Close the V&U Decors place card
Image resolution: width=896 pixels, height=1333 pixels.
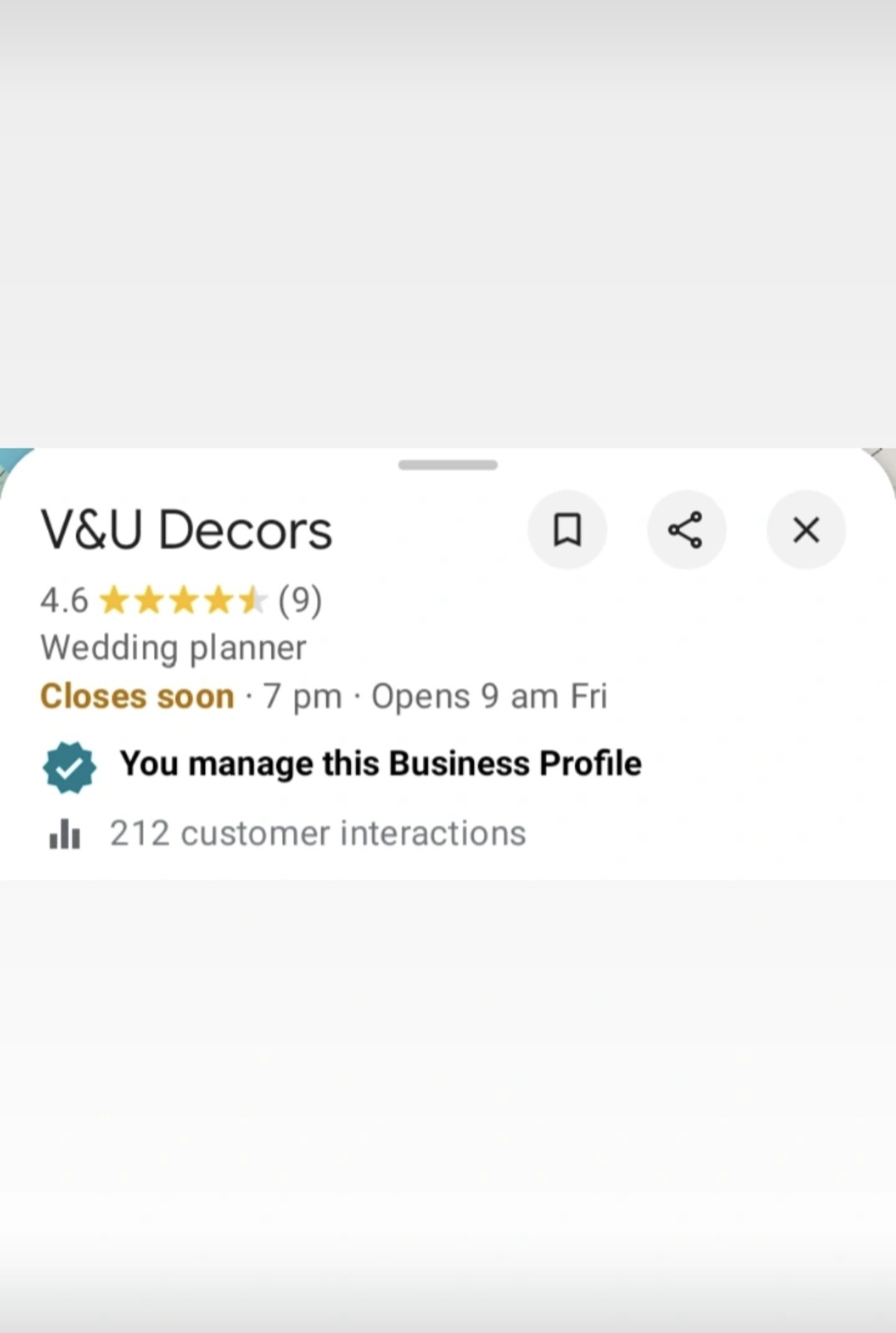click(806, 530)
